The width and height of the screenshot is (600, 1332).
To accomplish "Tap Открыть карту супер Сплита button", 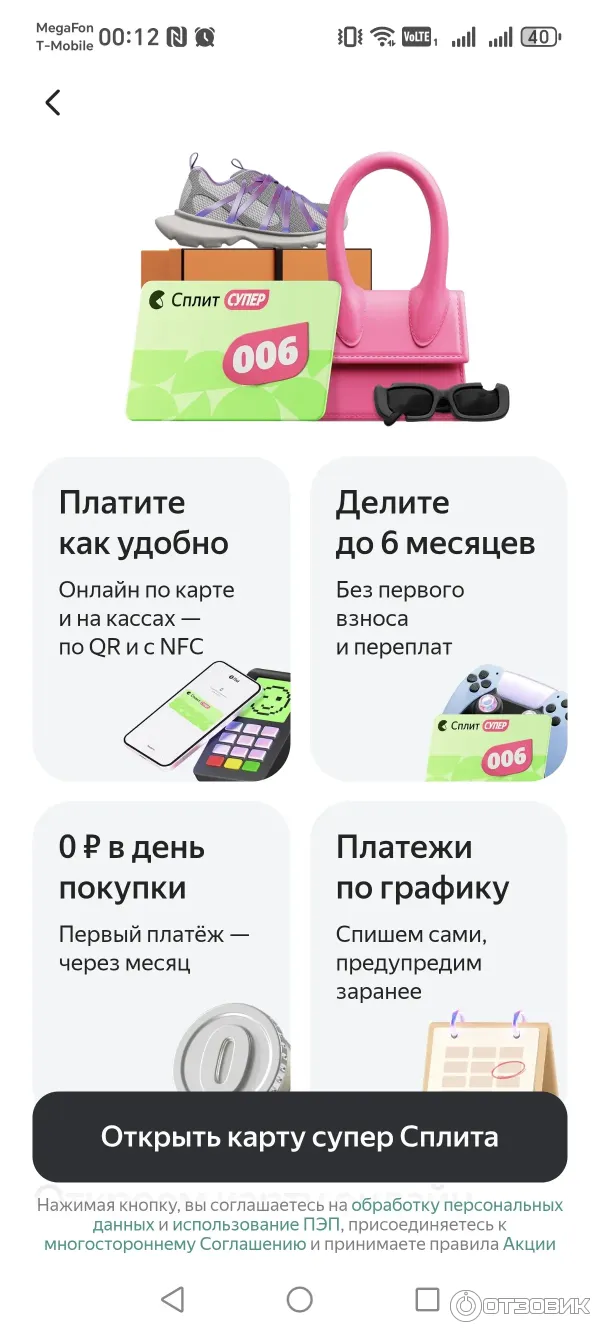I will 299,1137.
